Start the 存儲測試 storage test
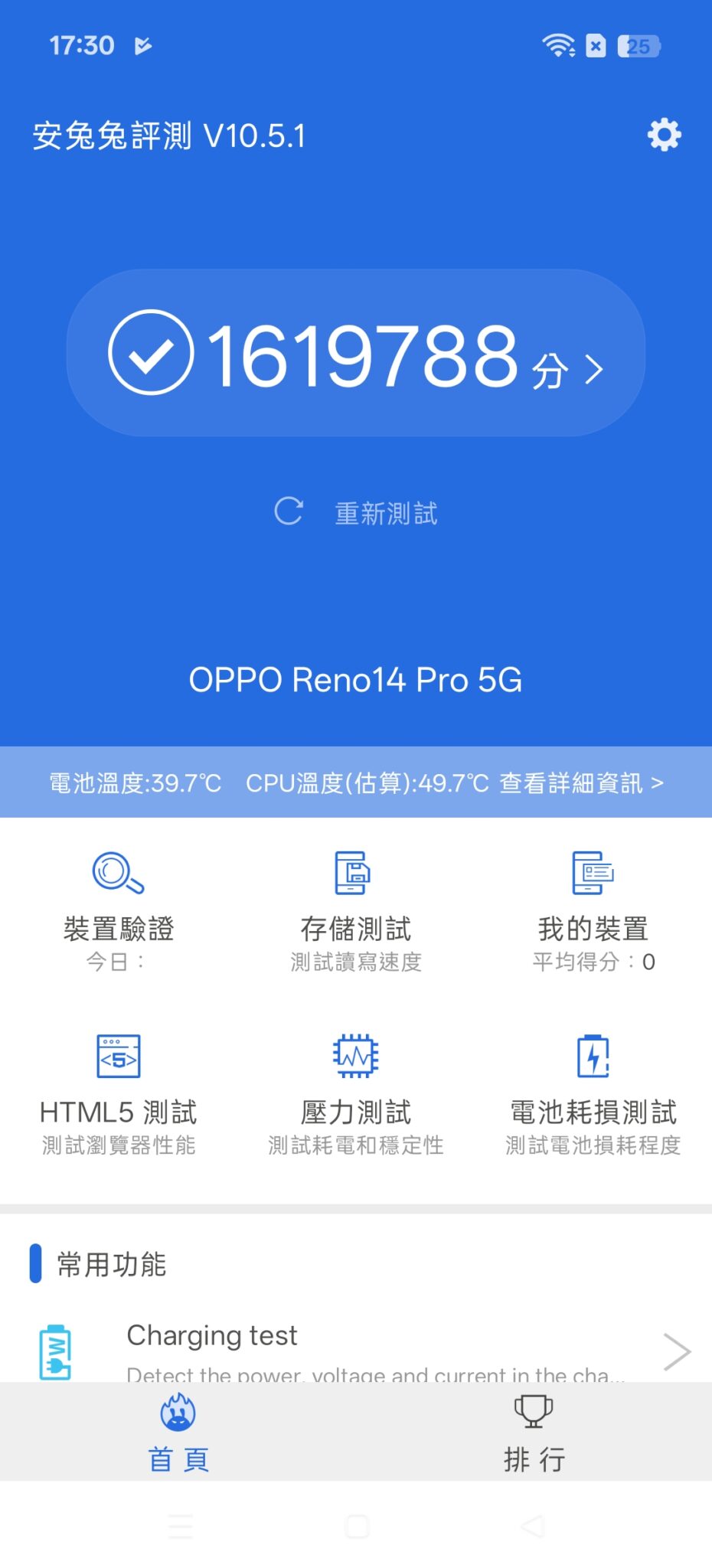712x1568 pixels. (x=356, y=911)
